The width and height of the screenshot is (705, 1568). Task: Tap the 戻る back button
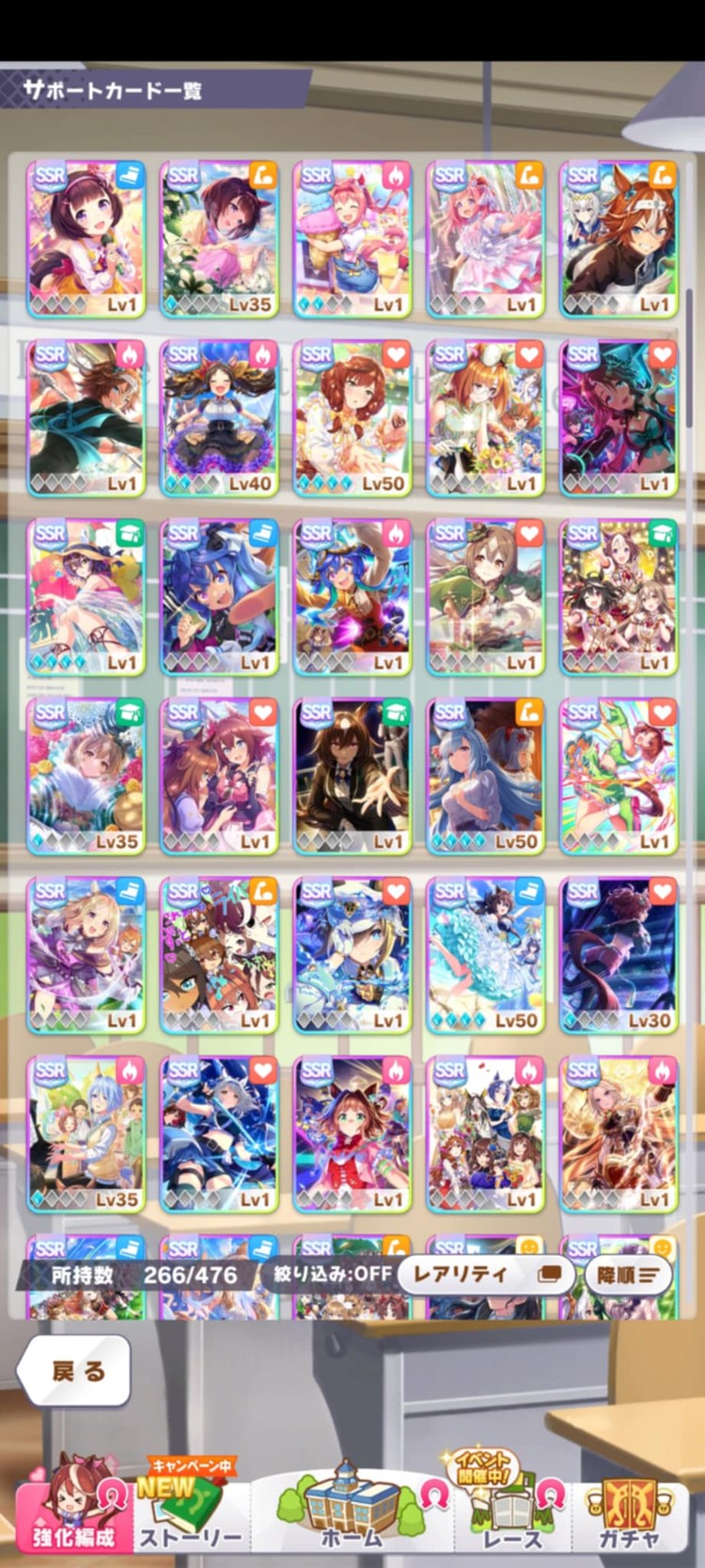pyautogui.click(x=73, y=1371)
